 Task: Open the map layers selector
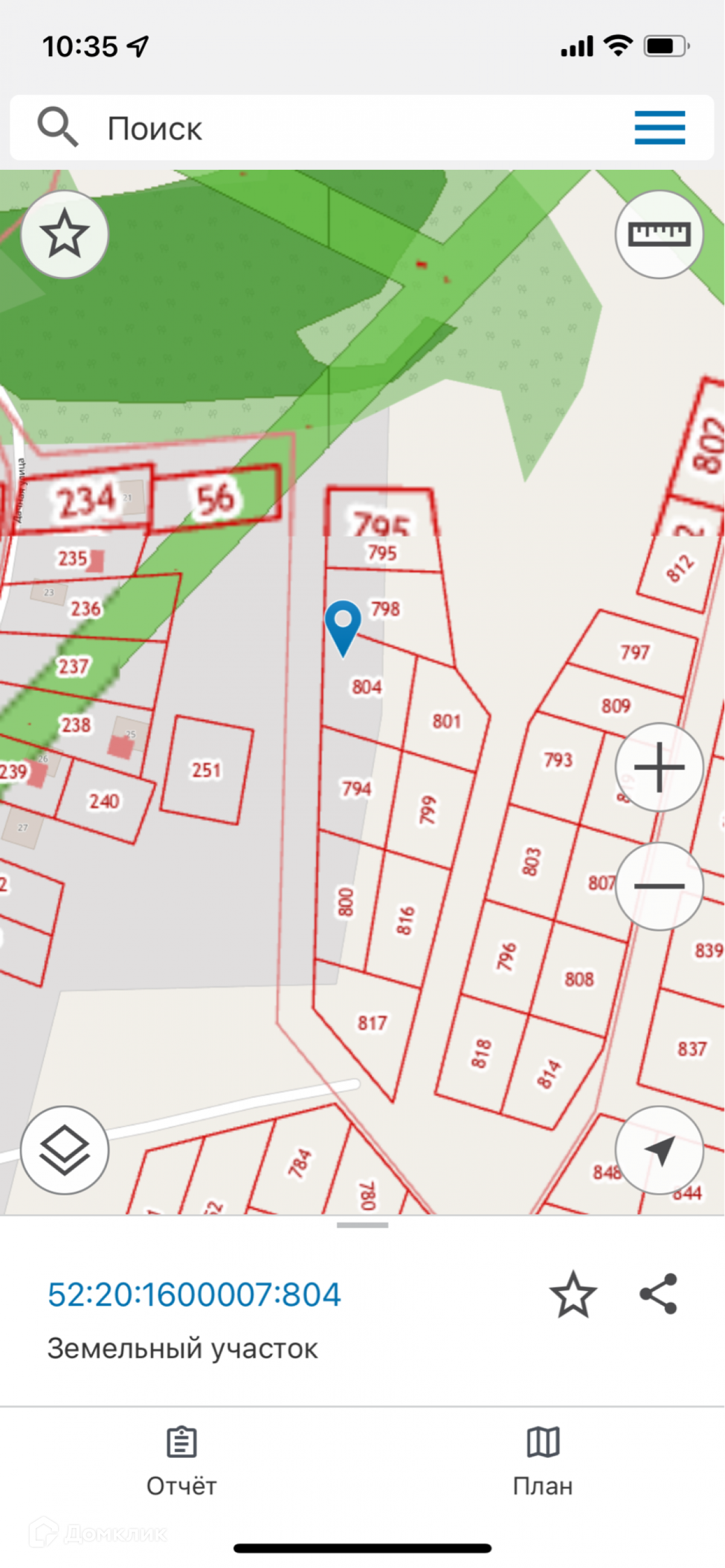[65, 1150]
